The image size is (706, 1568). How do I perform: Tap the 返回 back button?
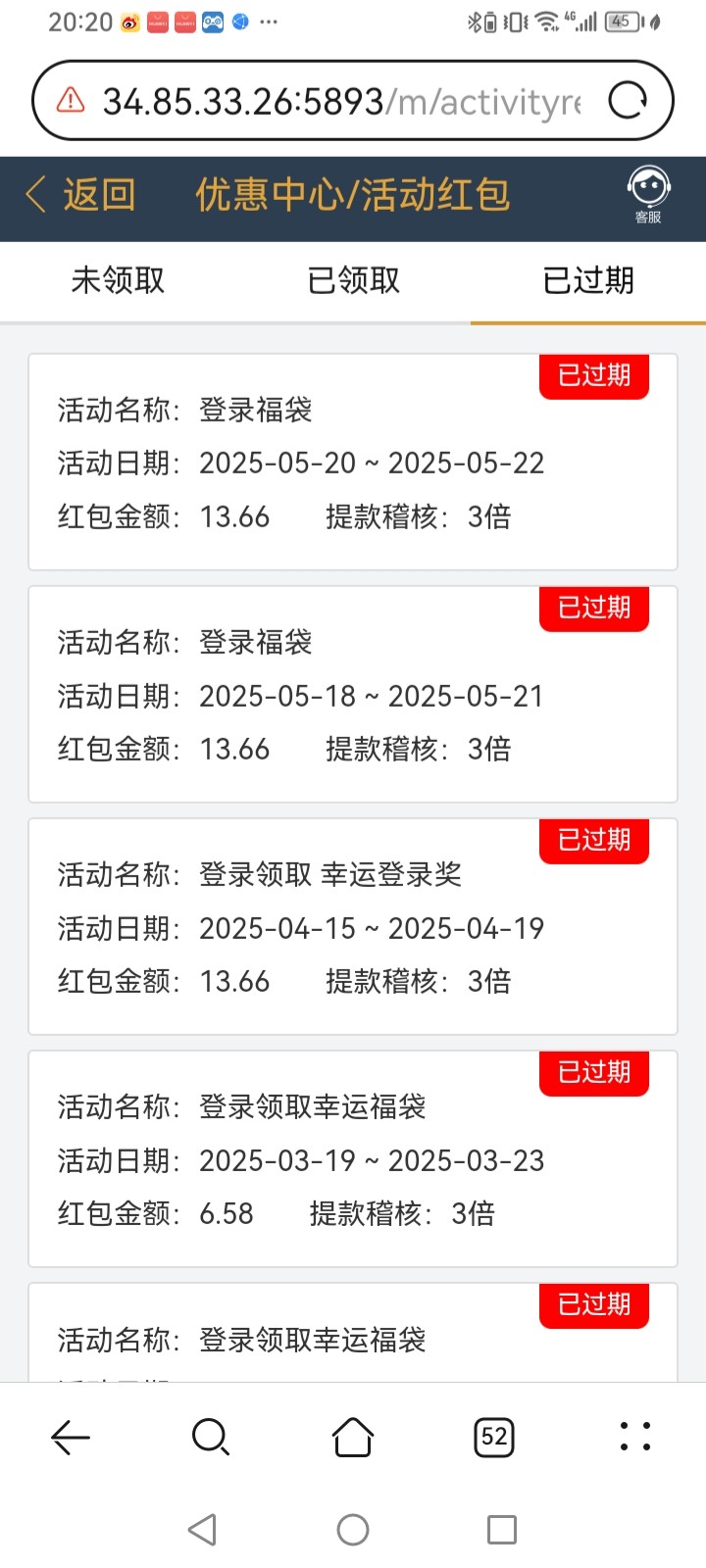pyautogui.click(x=80, y=195)
